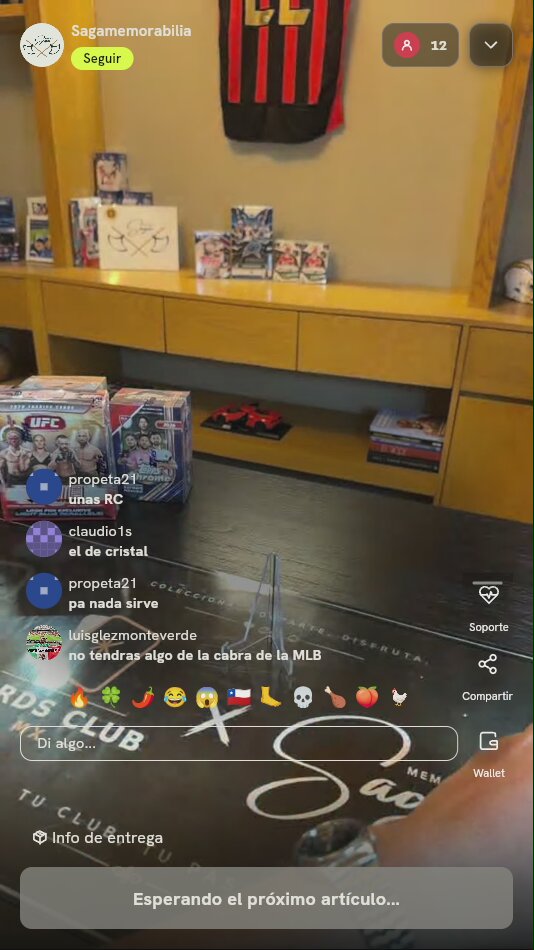Send the fire emoji reaction
534x950 pixels.
coord(79,697)
